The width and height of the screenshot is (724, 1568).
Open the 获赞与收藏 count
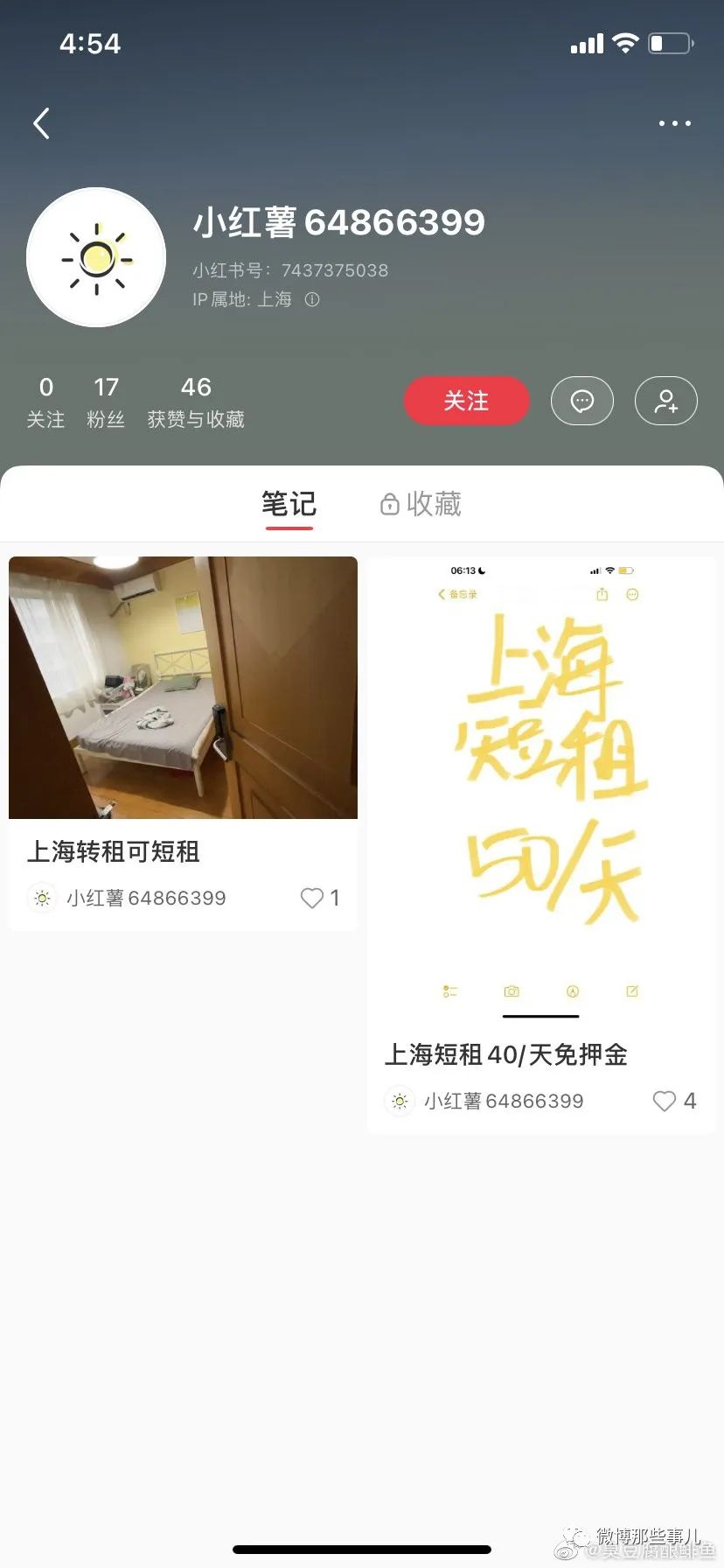tap(196, 402)
